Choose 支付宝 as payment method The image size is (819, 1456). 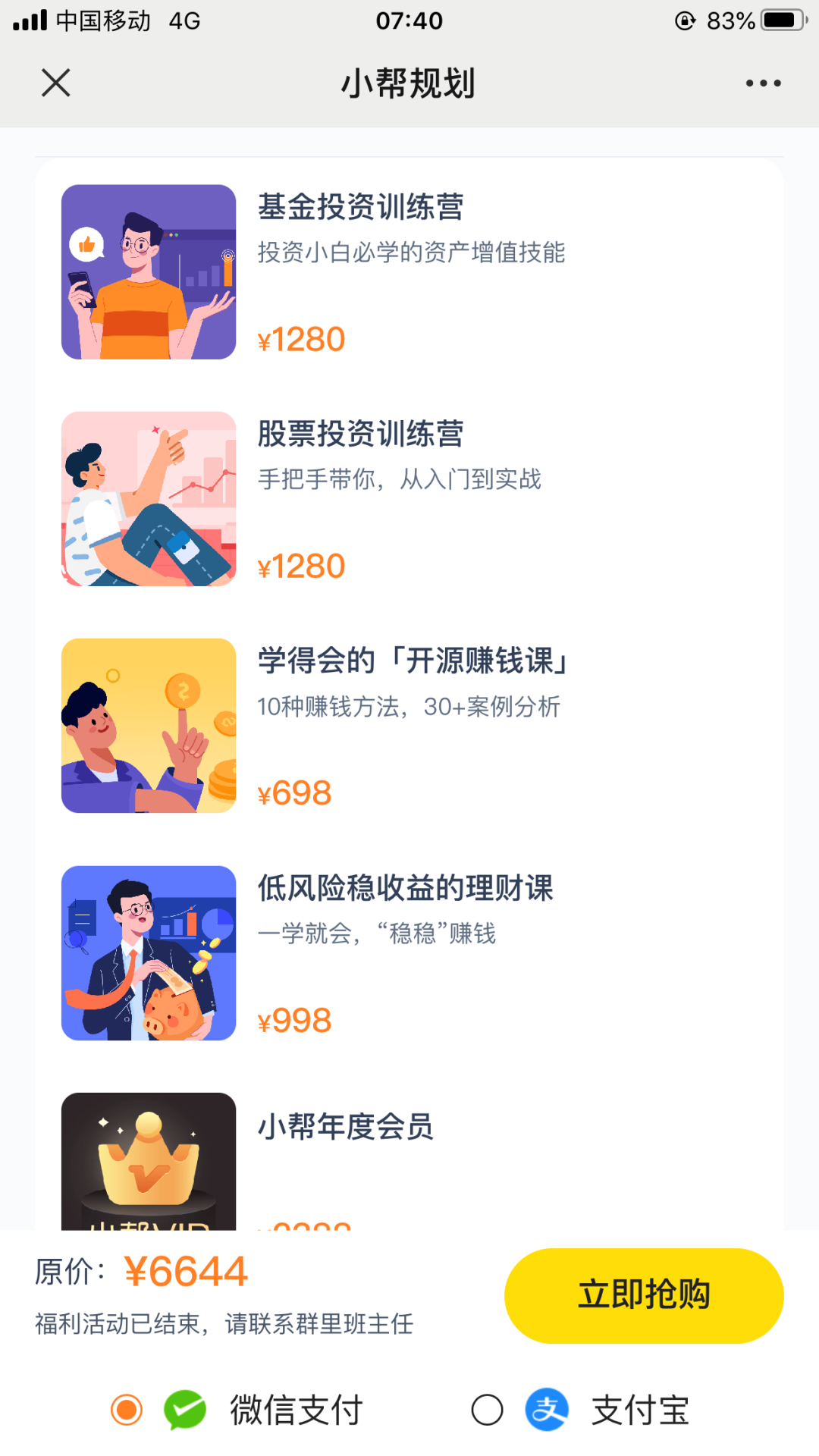coord(488,1410)
